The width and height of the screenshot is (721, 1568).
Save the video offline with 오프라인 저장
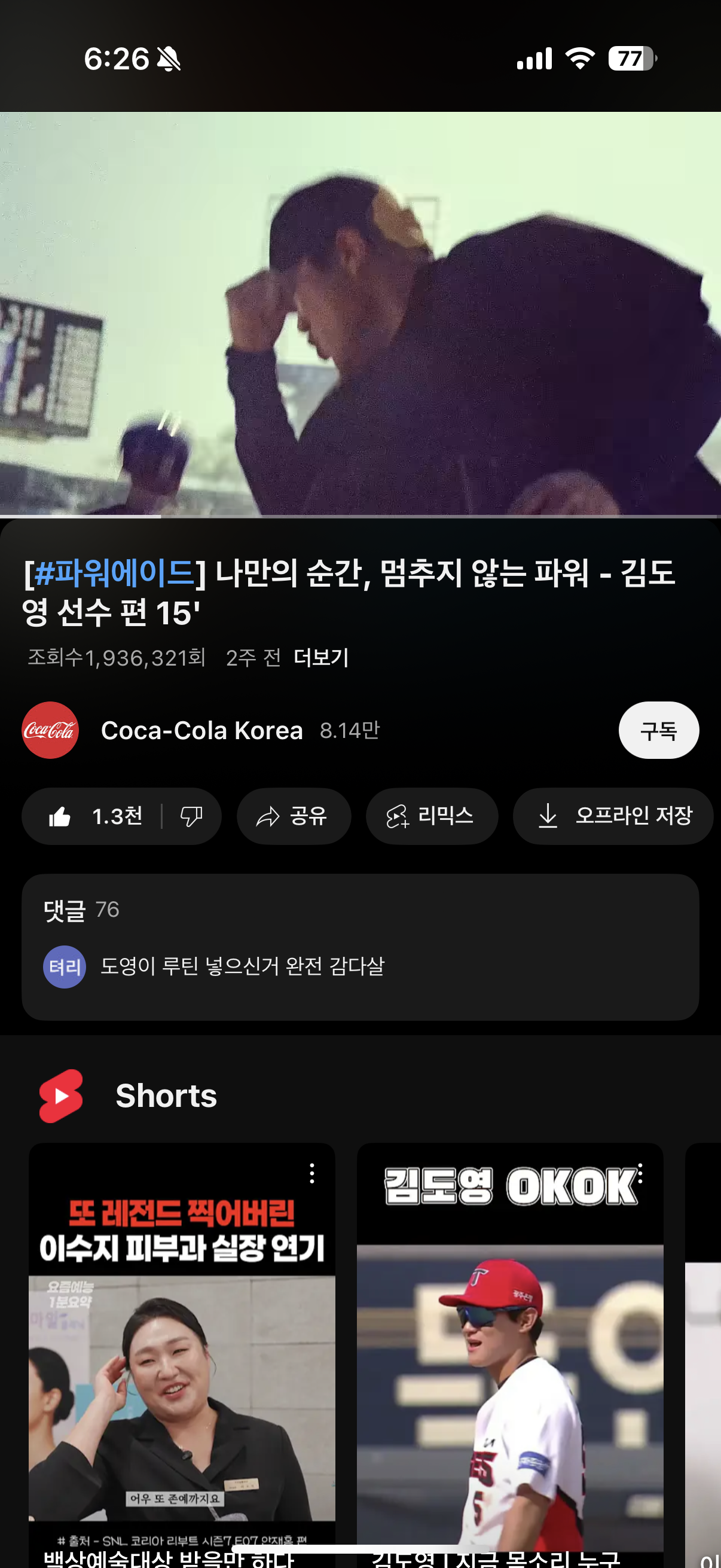613,816
